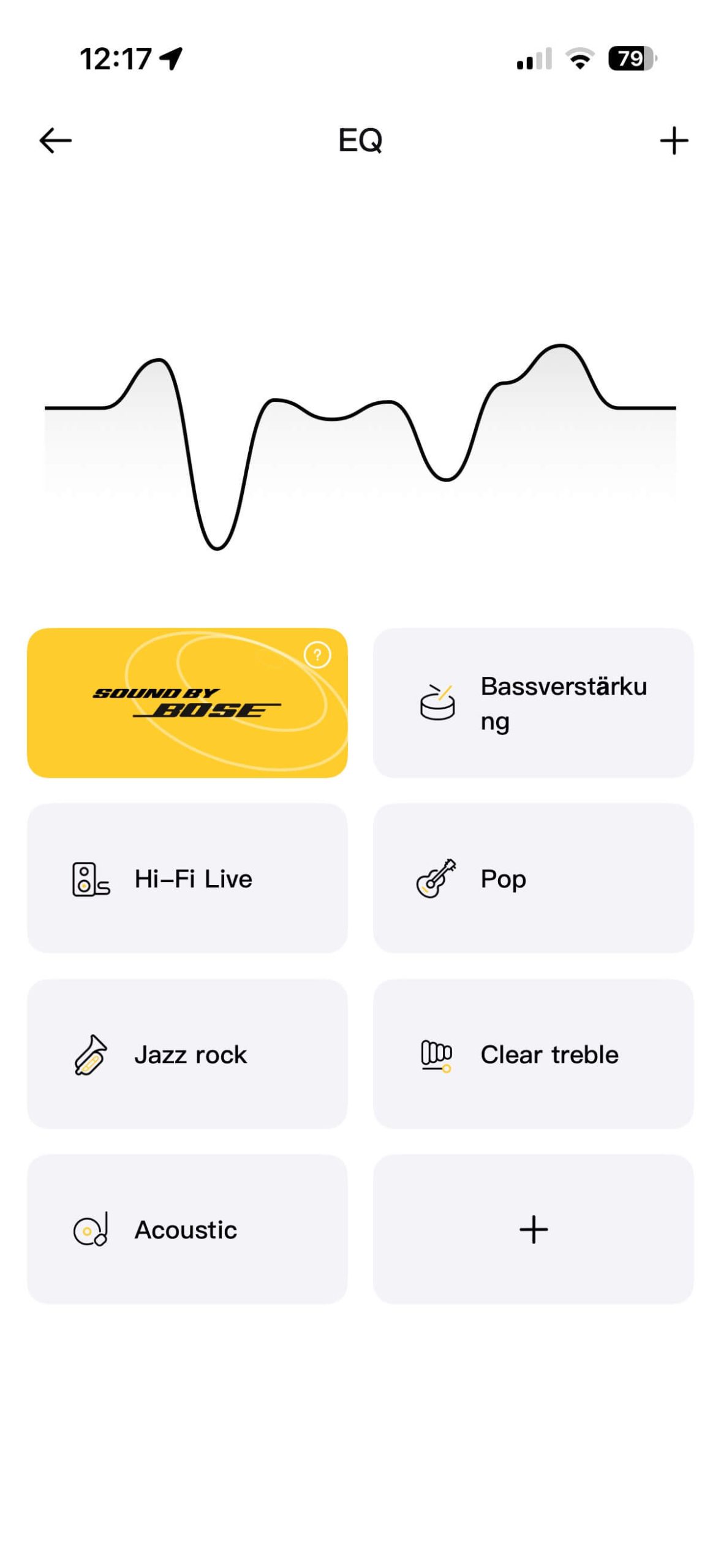Open the help icon on the Bose card

click(x=317, y=654)
